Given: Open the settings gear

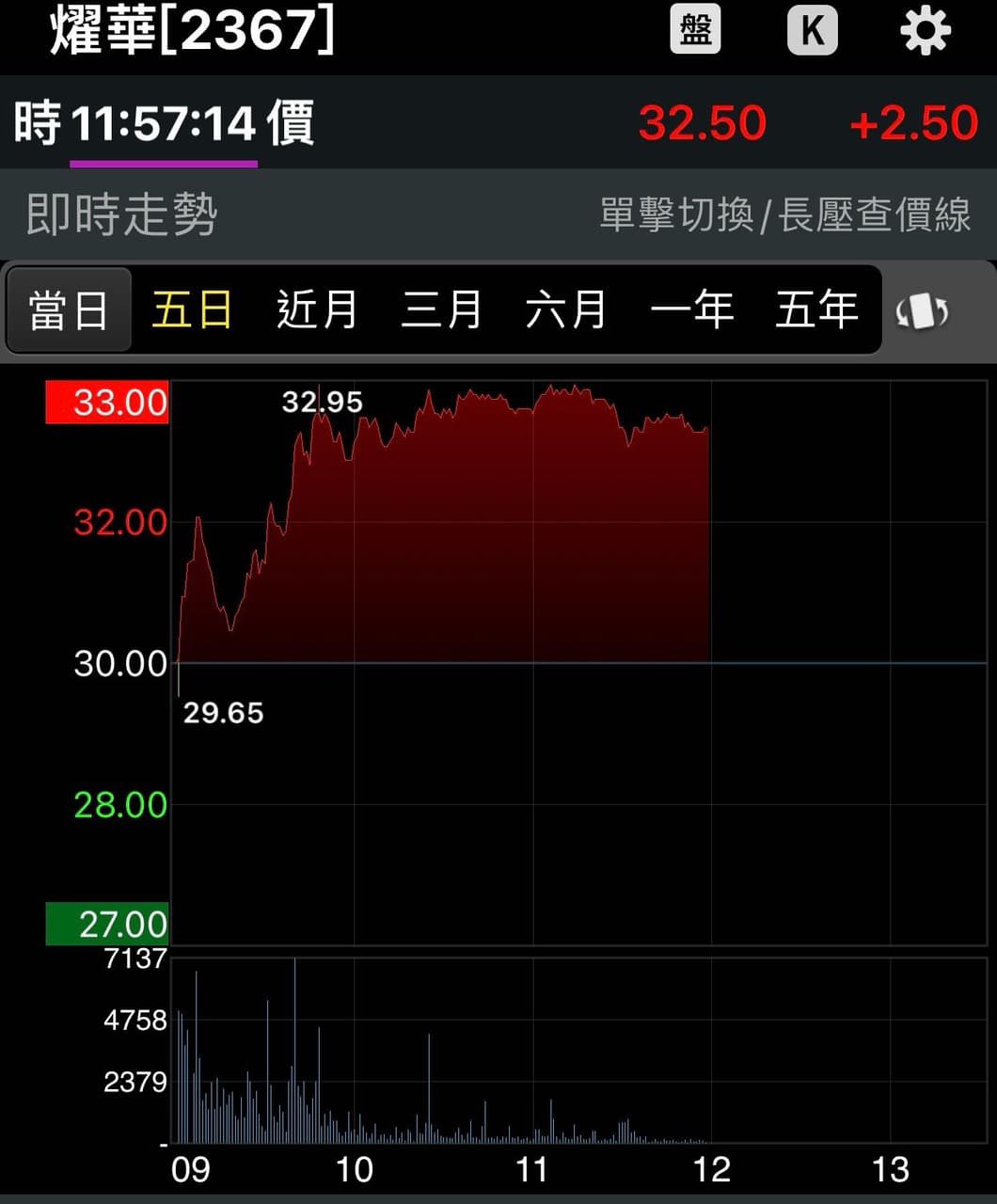Looking at the screenshot, I should 926,30.
